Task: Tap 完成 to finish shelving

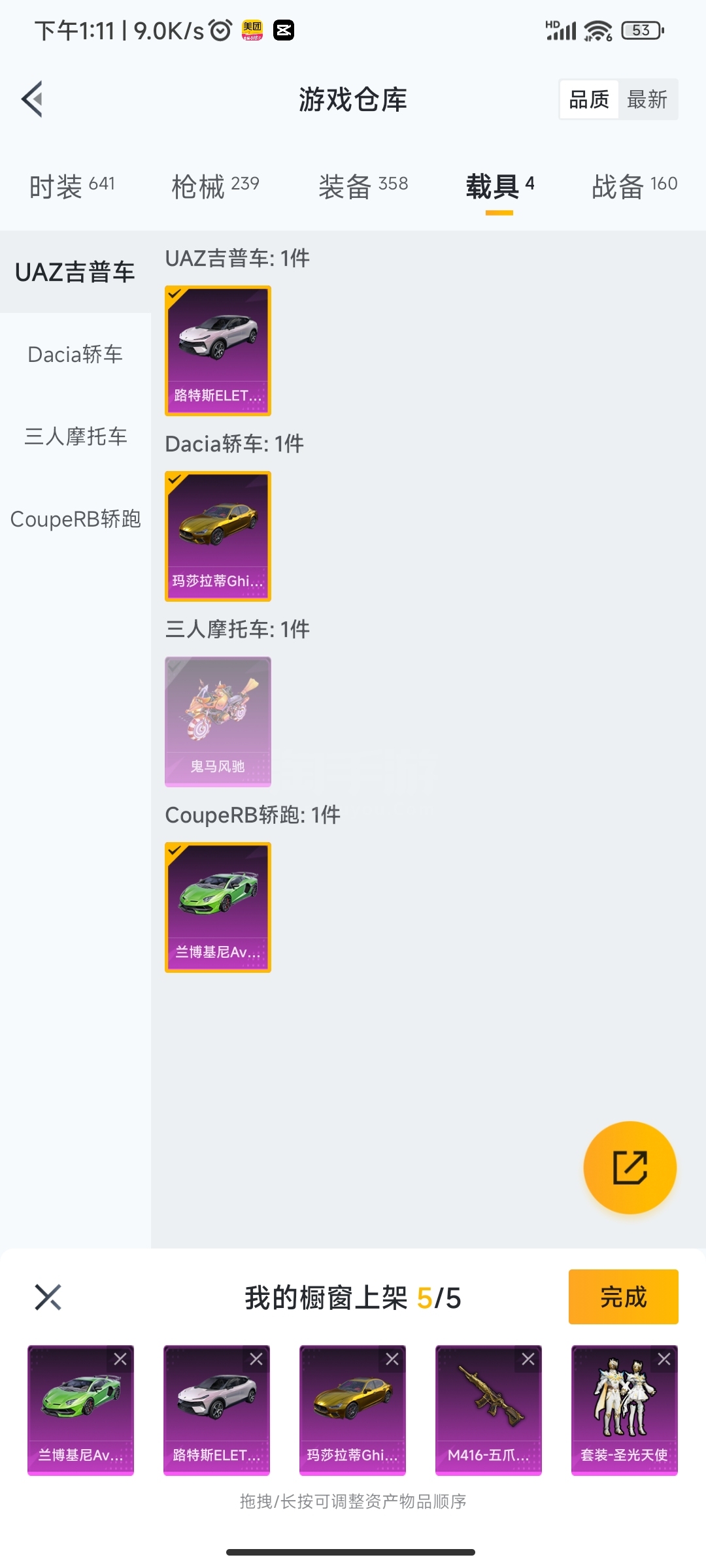Action: coord(623,1297)
